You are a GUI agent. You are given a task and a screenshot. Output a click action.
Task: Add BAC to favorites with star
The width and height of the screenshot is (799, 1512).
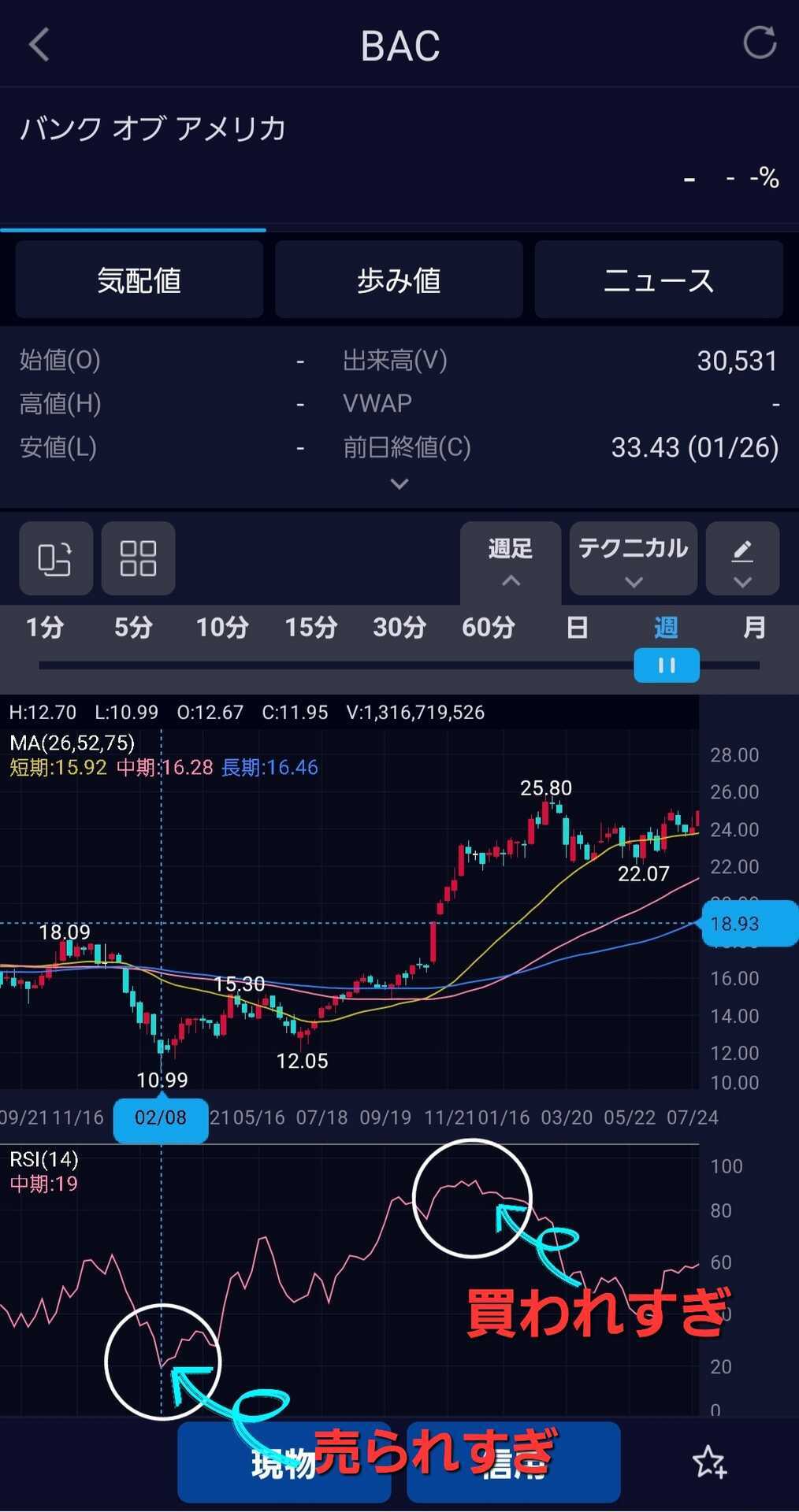click(x=709, y=1462)
